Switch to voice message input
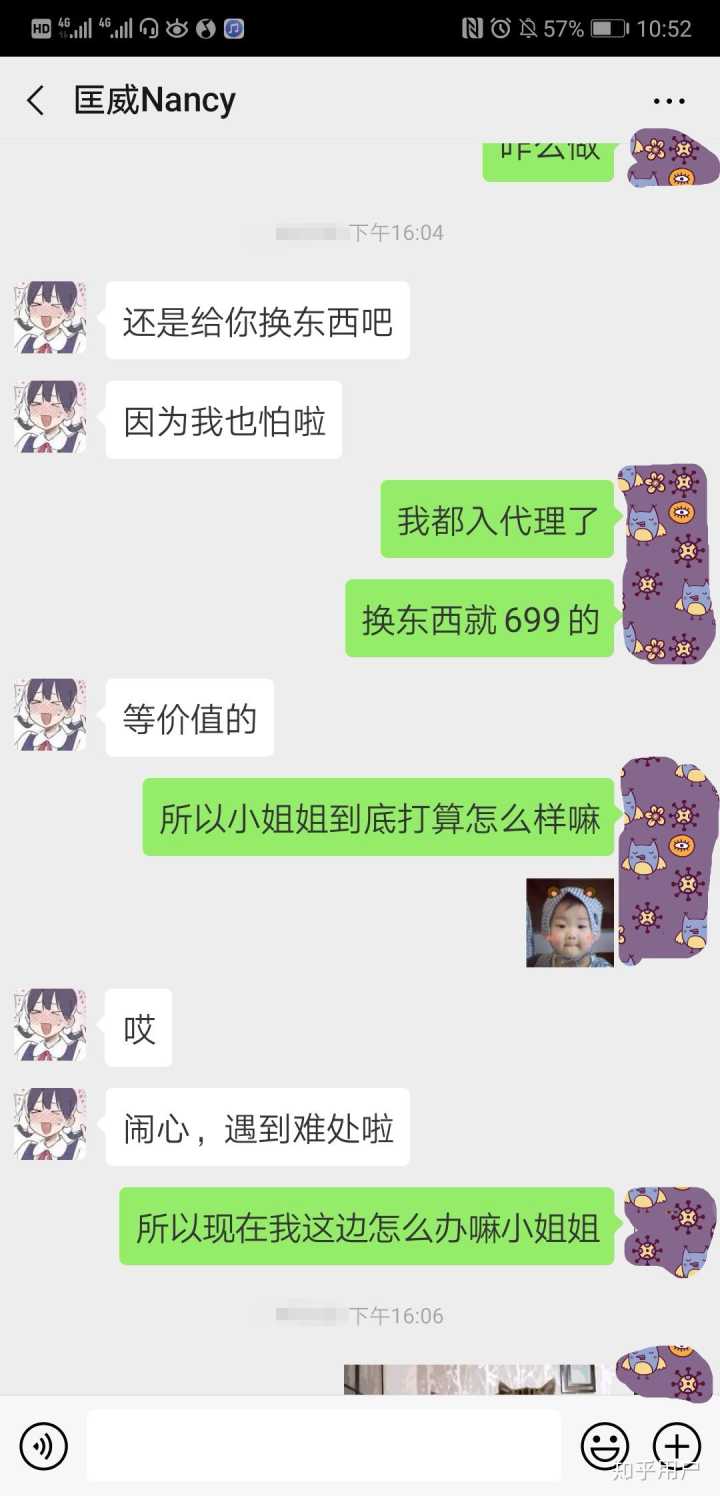The width and height of the screenshot is (720, 1496). 44,1446
